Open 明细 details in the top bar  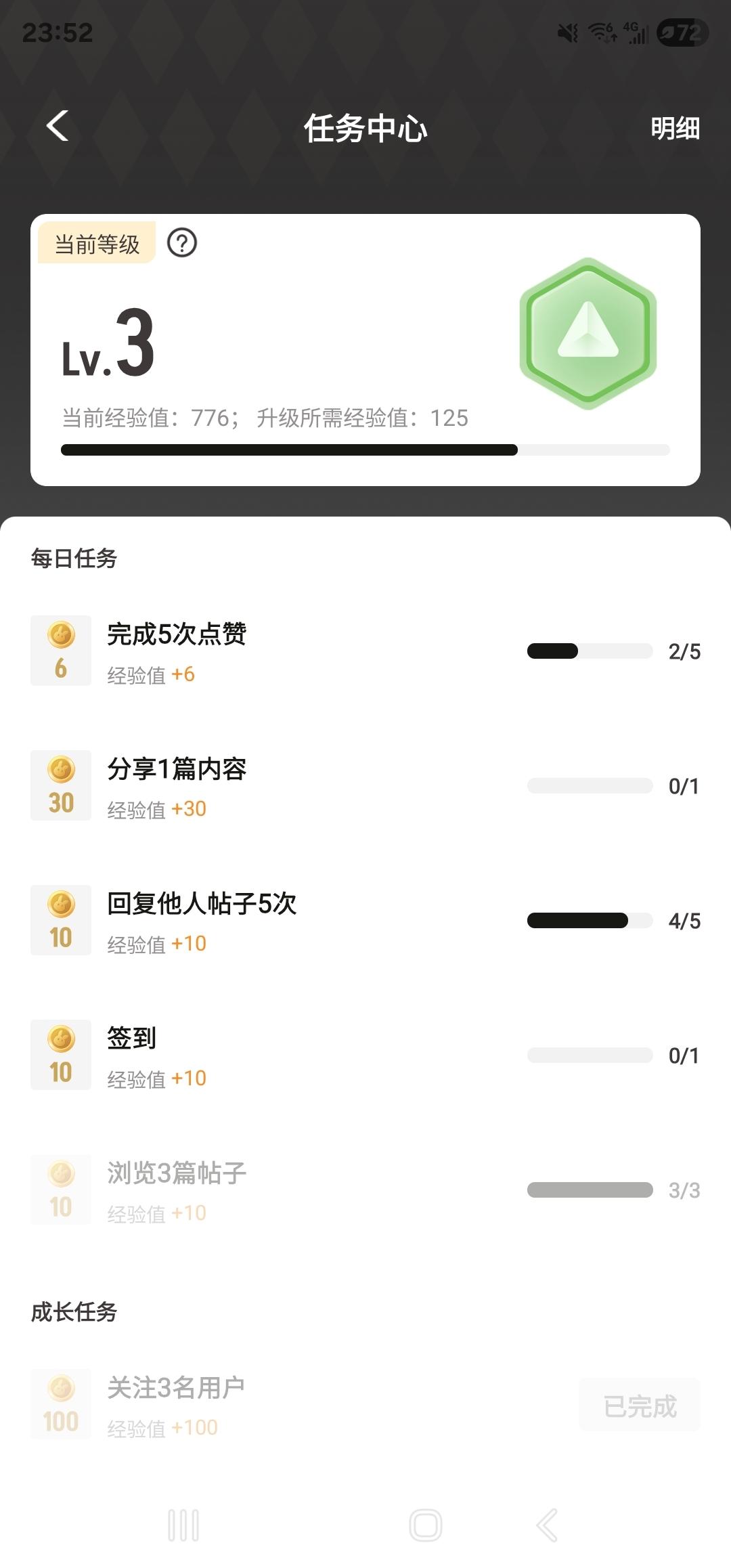674,128
